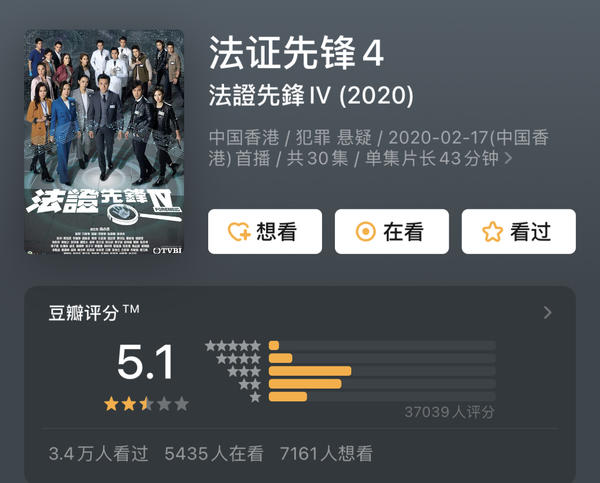Mark show as 想看 (want to watch)

coord(264,232)
